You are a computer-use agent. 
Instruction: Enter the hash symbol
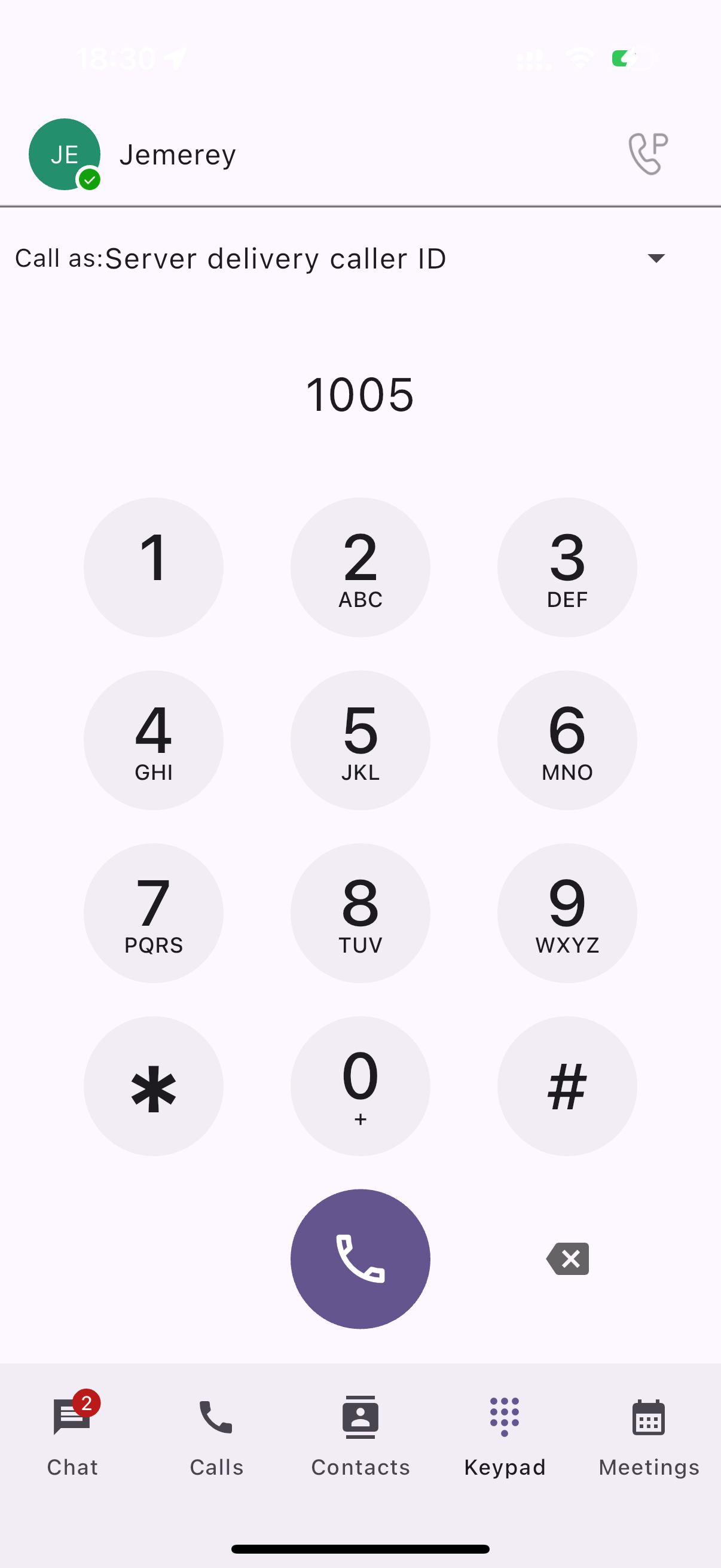(566, 1086)
